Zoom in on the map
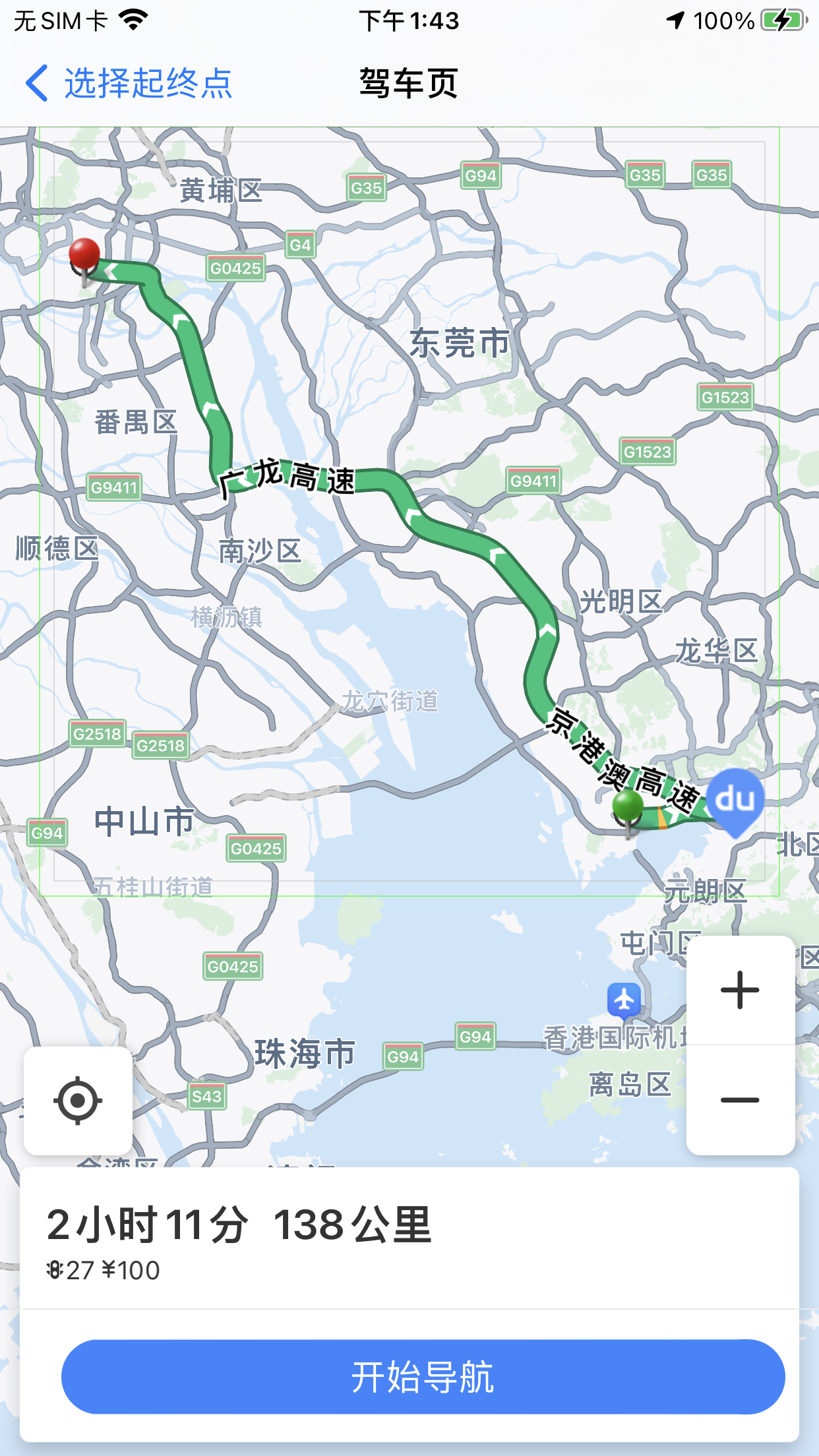 tap(740, 990)
